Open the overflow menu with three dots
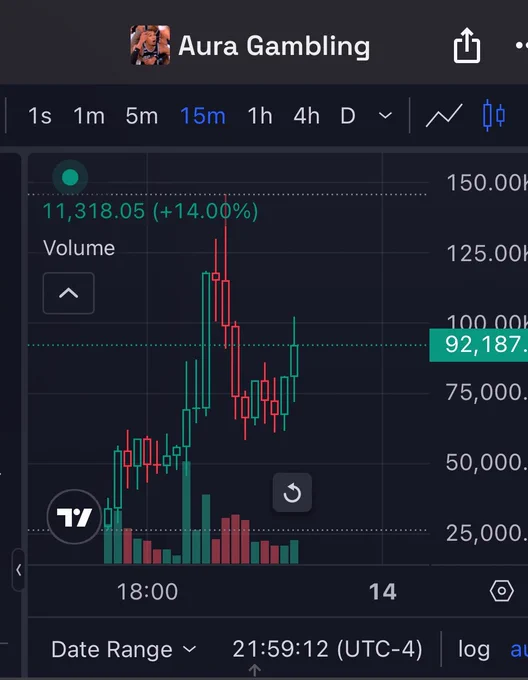 pyautogui.click(x=521, y=45)
